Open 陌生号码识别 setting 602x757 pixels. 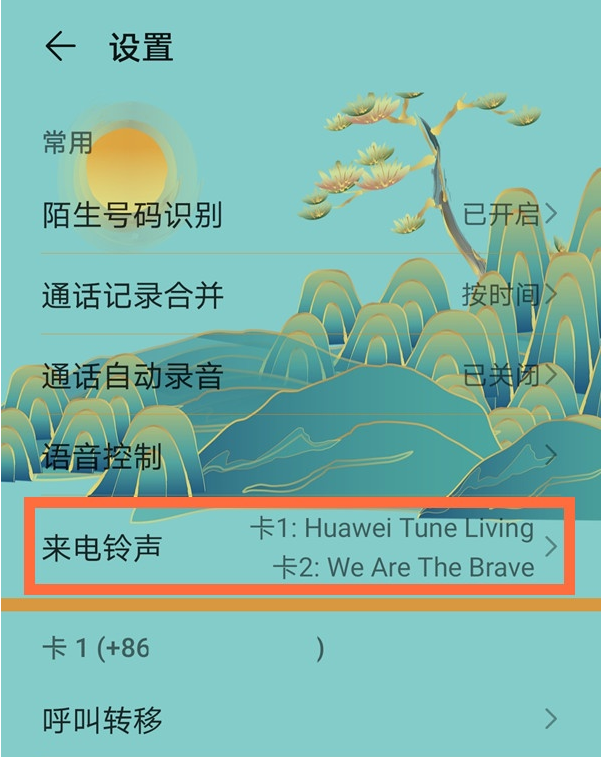tap(300, 214)
